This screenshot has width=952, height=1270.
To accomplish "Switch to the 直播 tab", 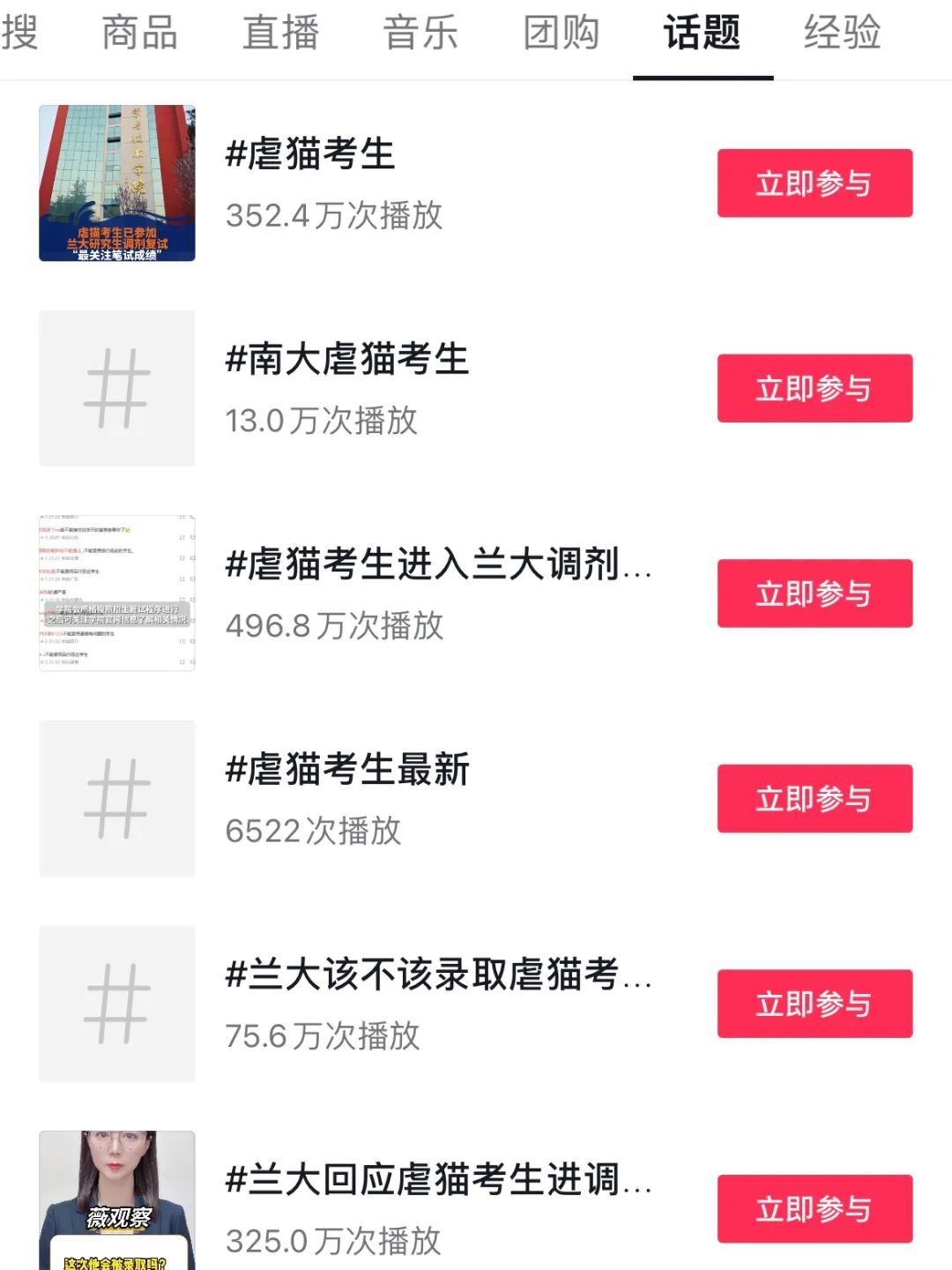I will pos(279,34).
